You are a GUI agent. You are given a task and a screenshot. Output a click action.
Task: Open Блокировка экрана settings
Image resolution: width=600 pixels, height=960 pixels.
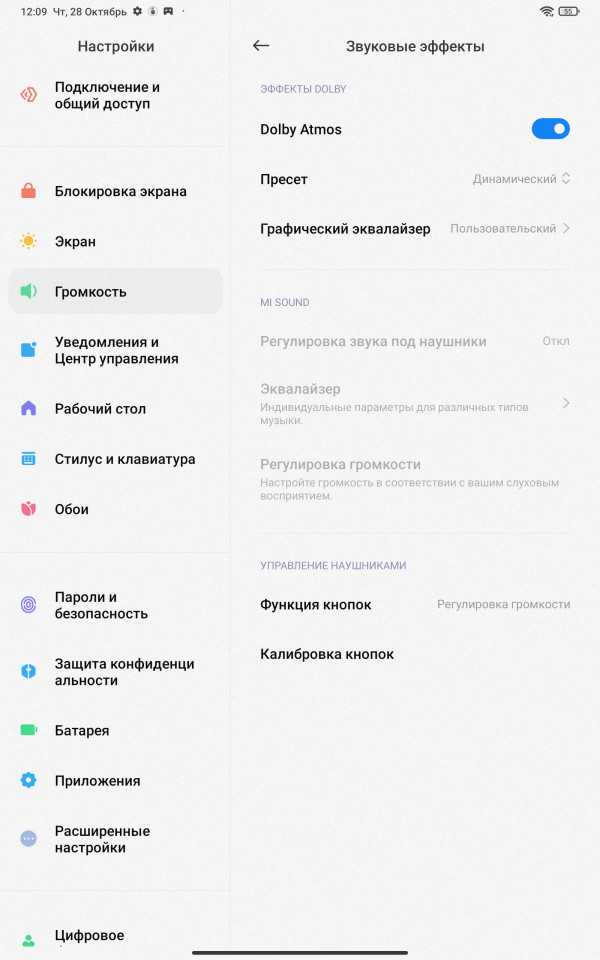point(120,192)
